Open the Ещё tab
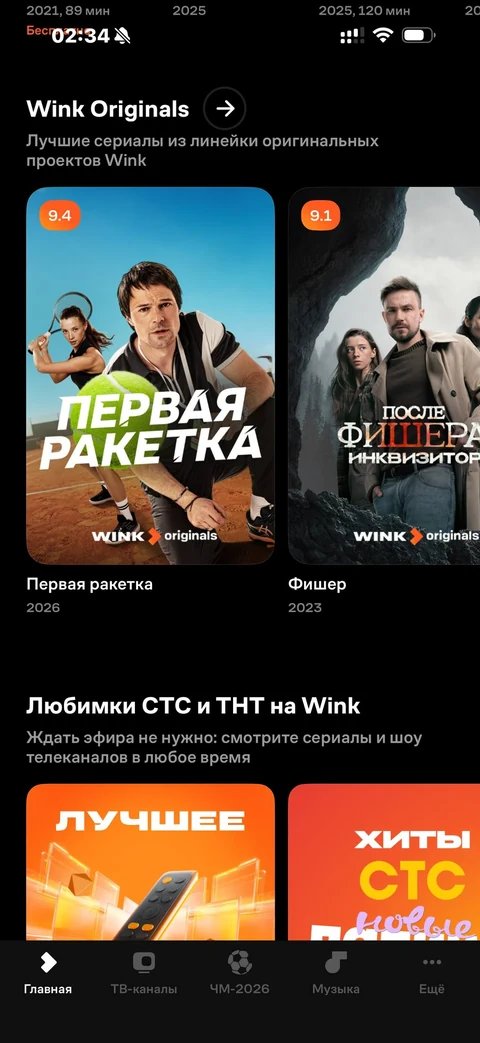The height and width of the screenshot is (1043, 480). [x=431, y=972]
